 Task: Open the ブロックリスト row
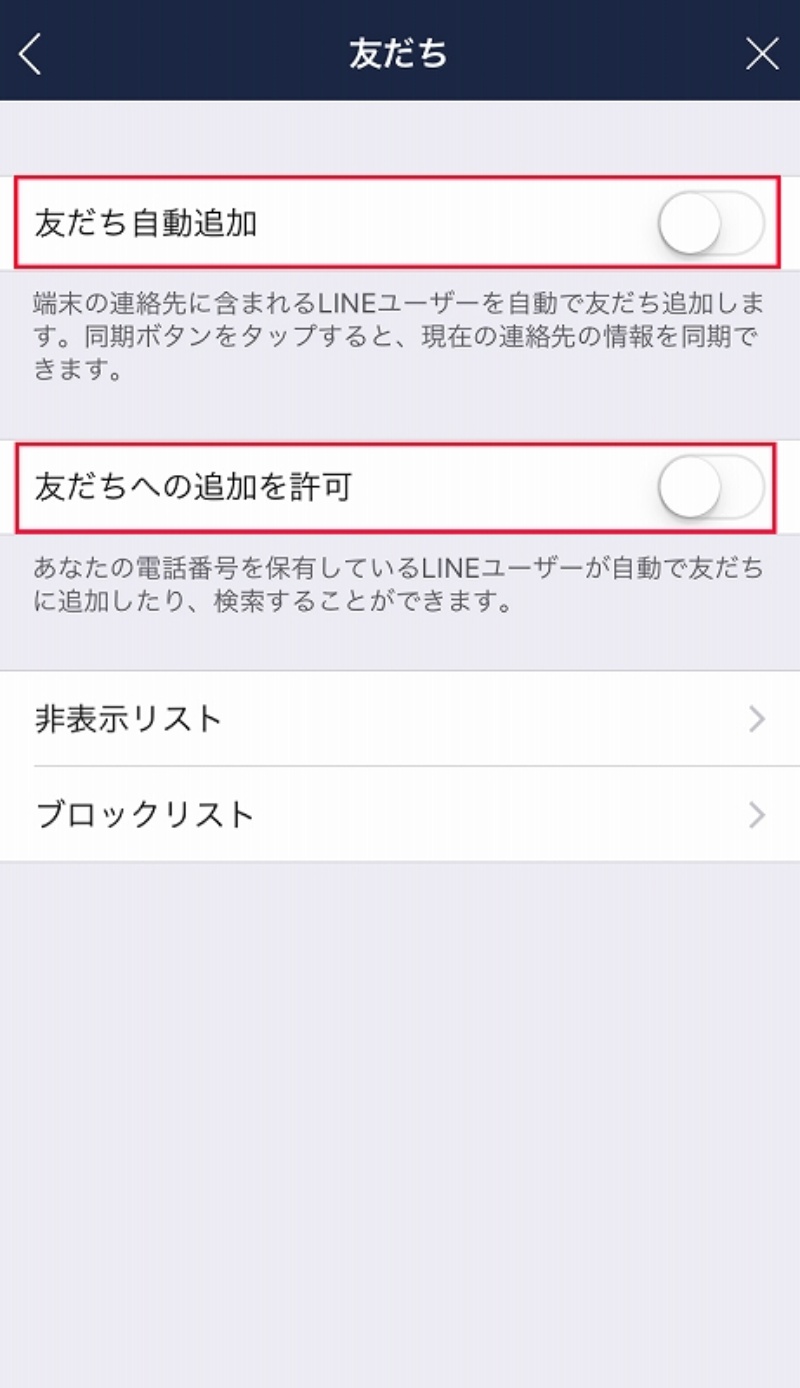pyautogui.click(x=400, y=815)
